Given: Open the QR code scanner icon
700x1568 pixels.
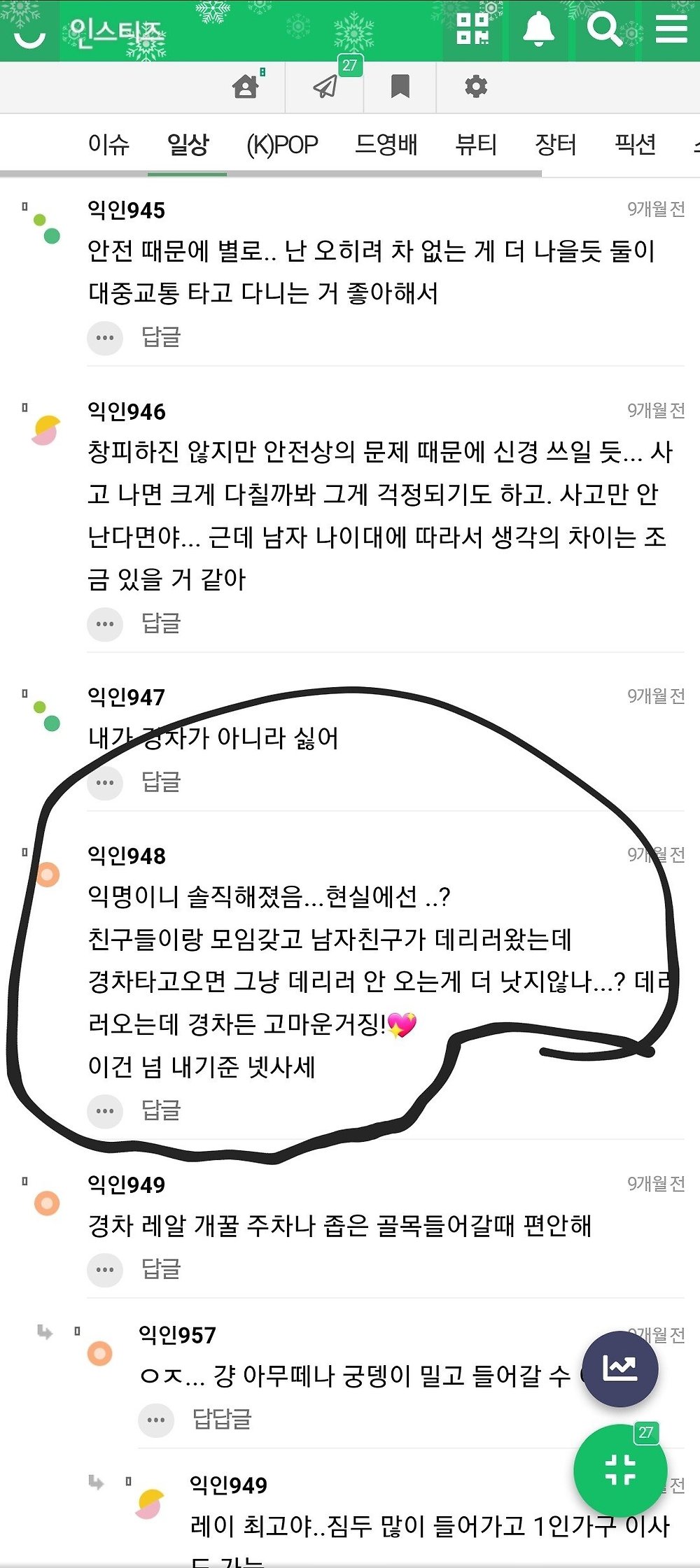Looking at the screenshot, I should tap(472, 29).
